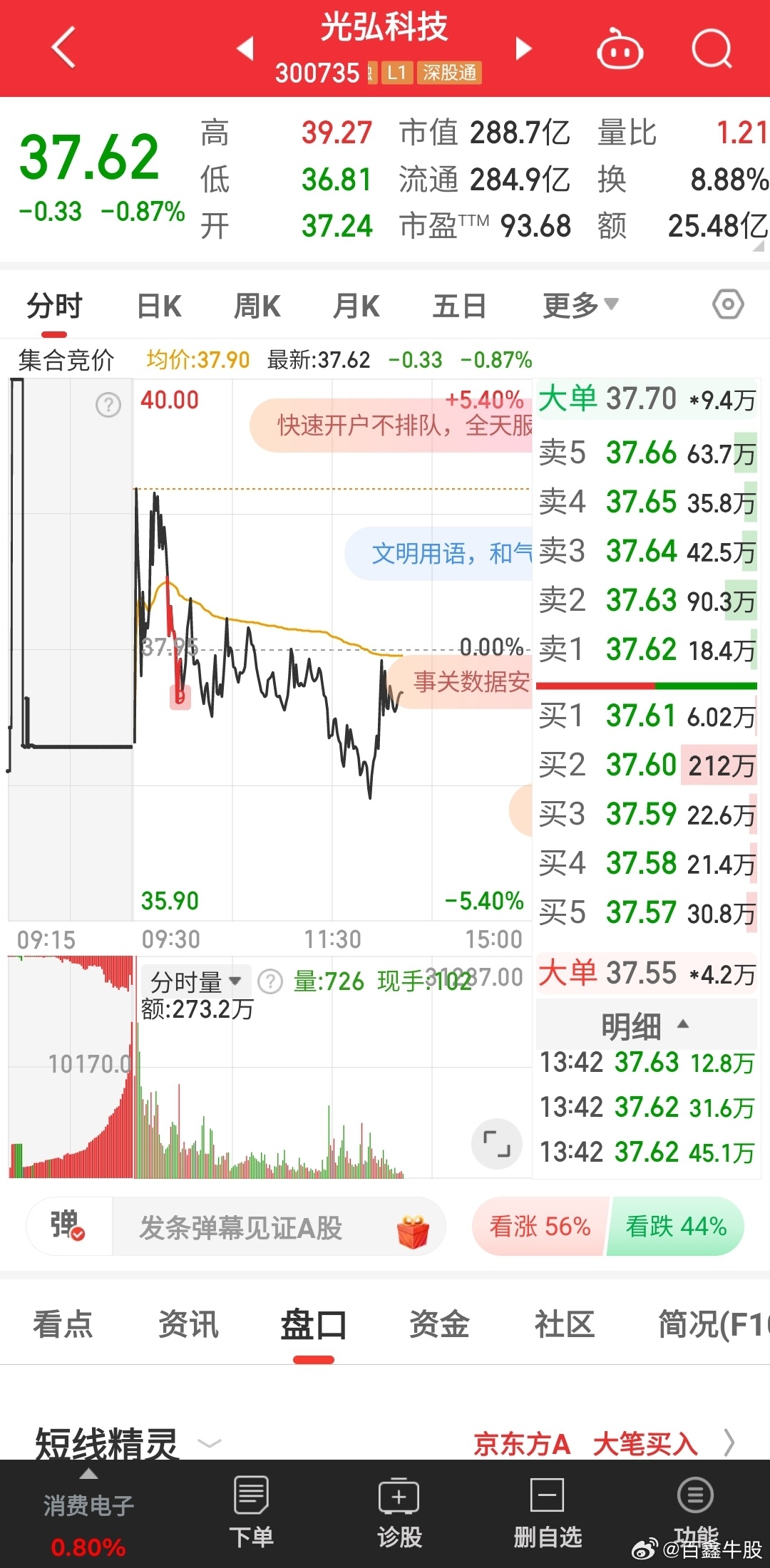
Task: Expand the 更多 chart options dropdown
Action: click(x=580, y=306)
